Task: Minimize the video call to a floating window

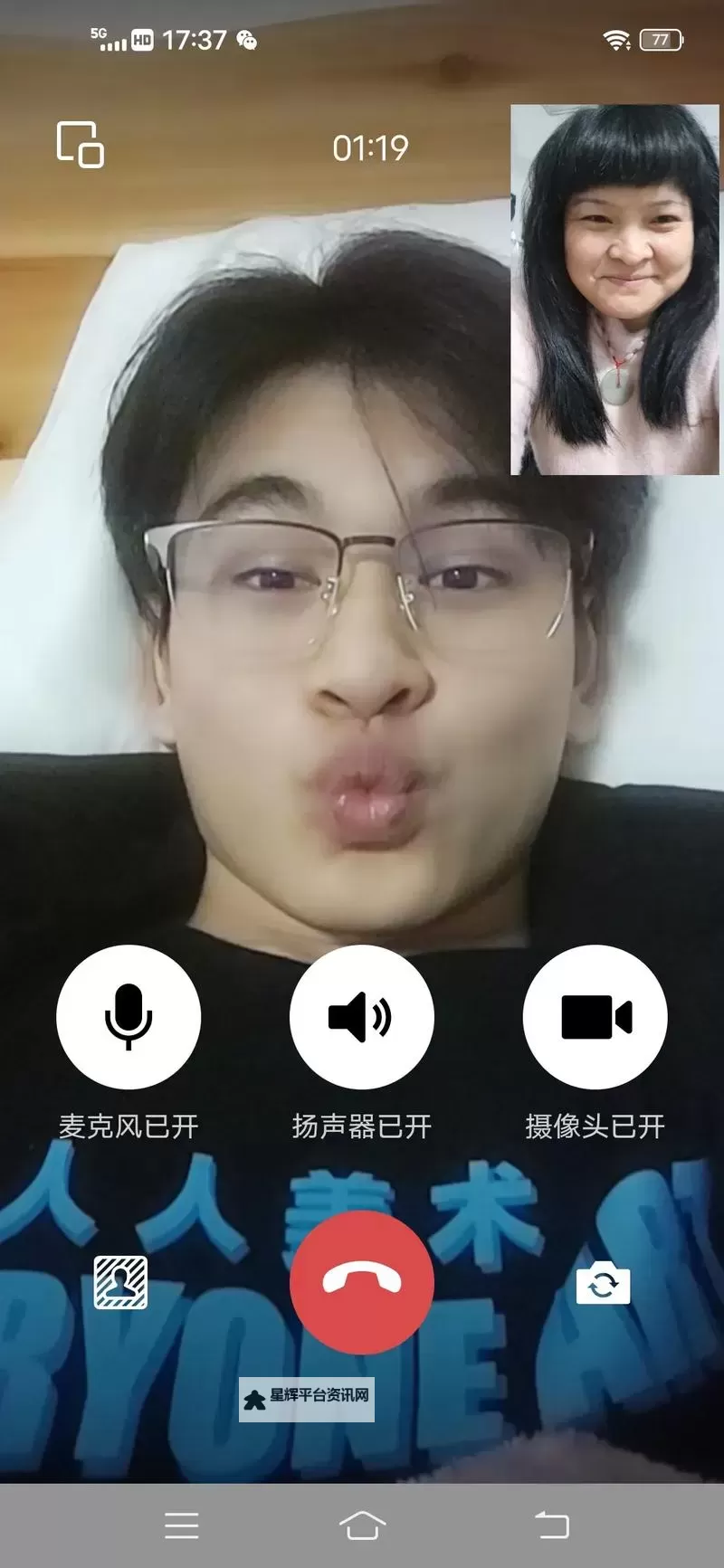Action: pyautogui.click(x=80, y=145)
